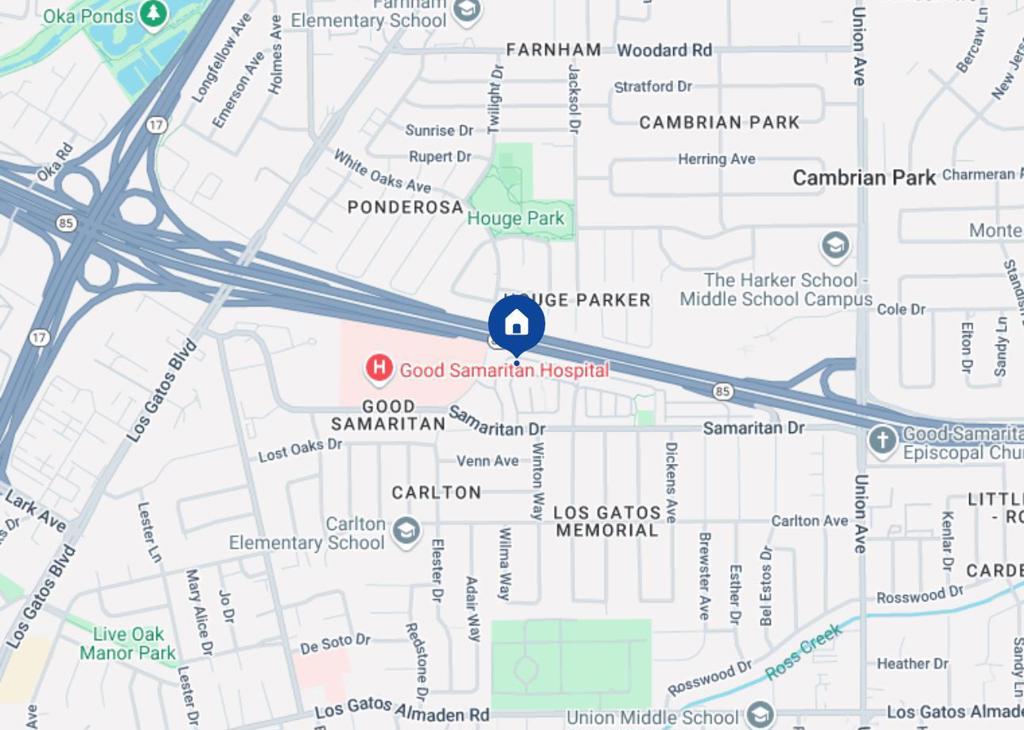Tap the home location marker pin
This screenshot has width=1024, height=730.
[516, 324]
